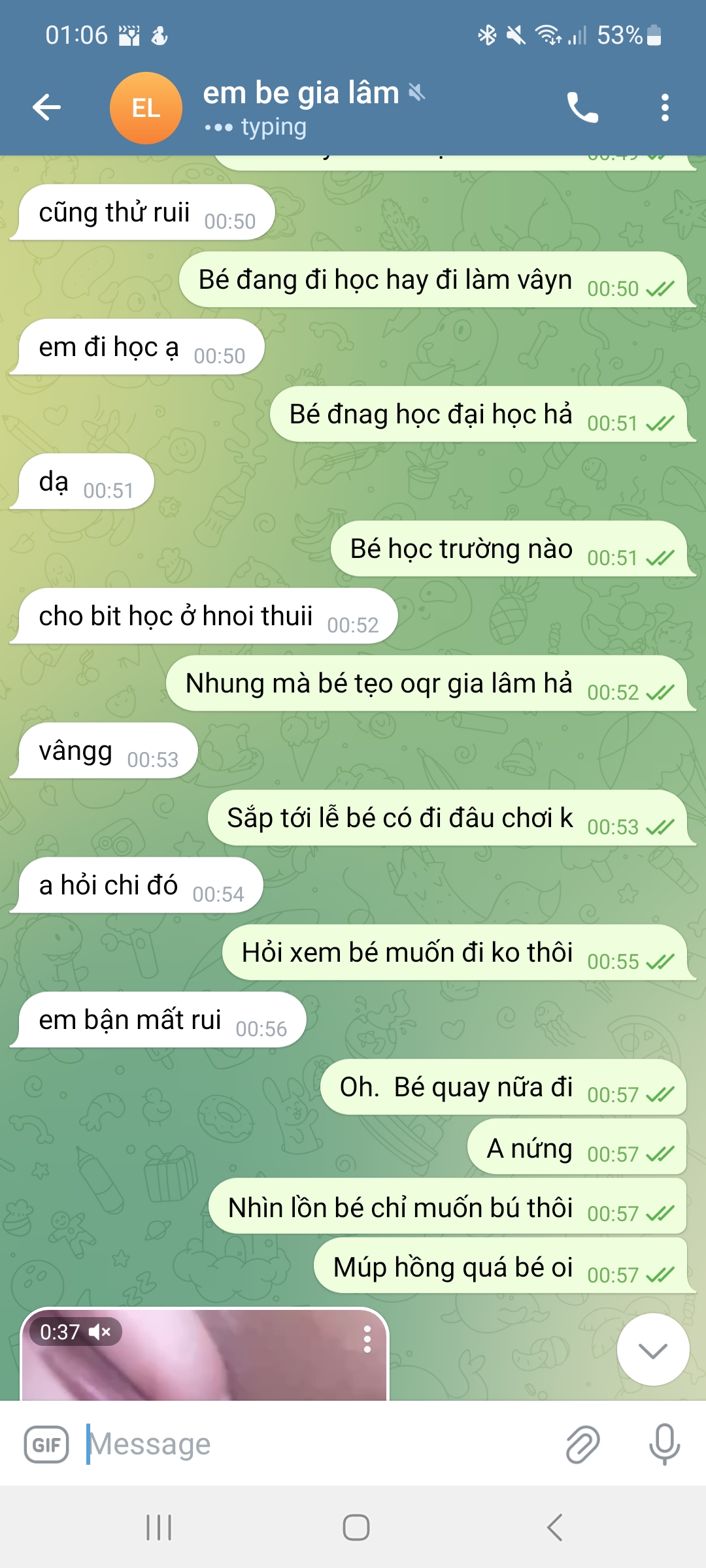Focus the Message text field

[314, 1444]
